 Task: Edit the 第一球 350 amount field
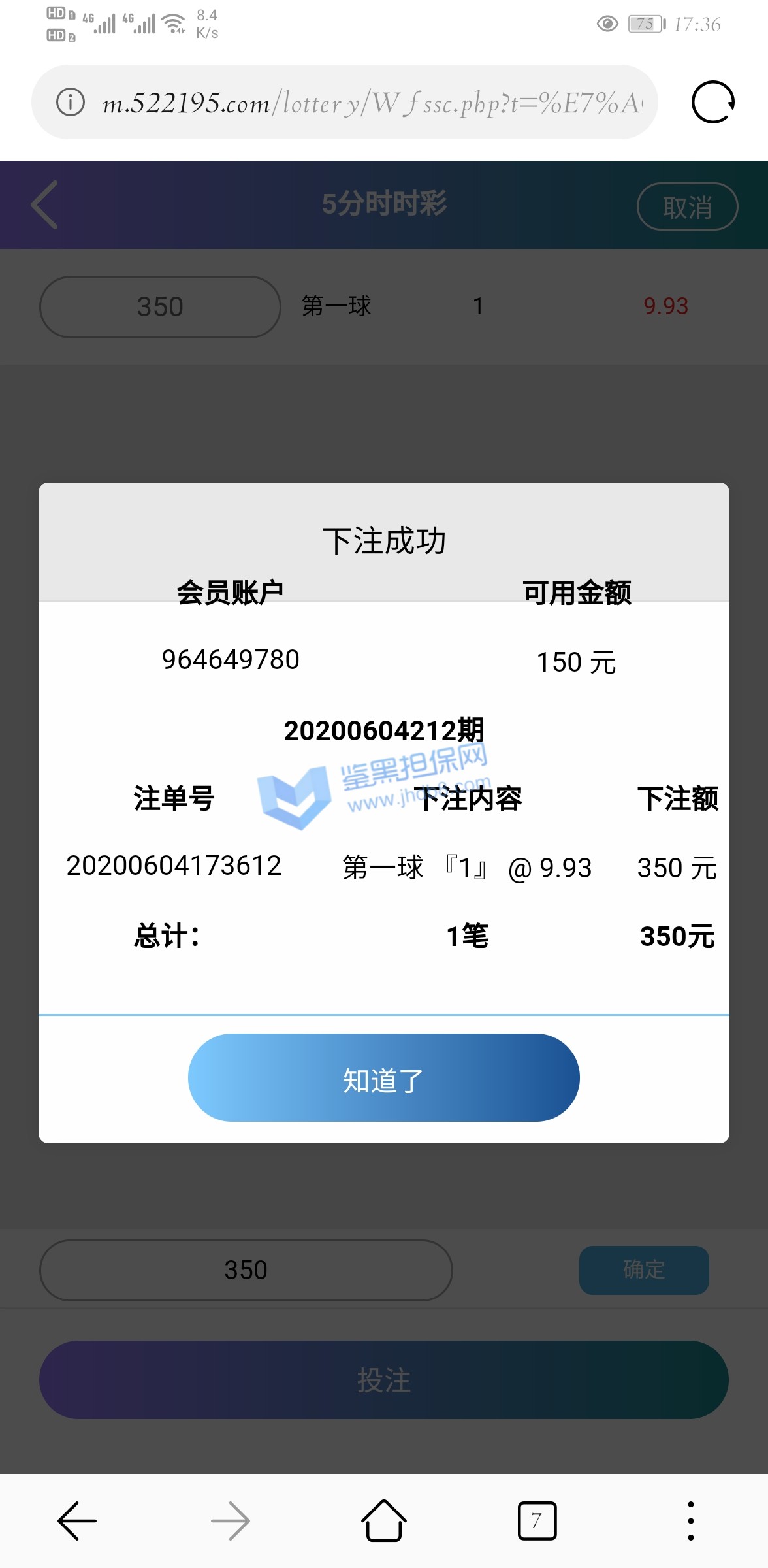[x=160, y=306]
